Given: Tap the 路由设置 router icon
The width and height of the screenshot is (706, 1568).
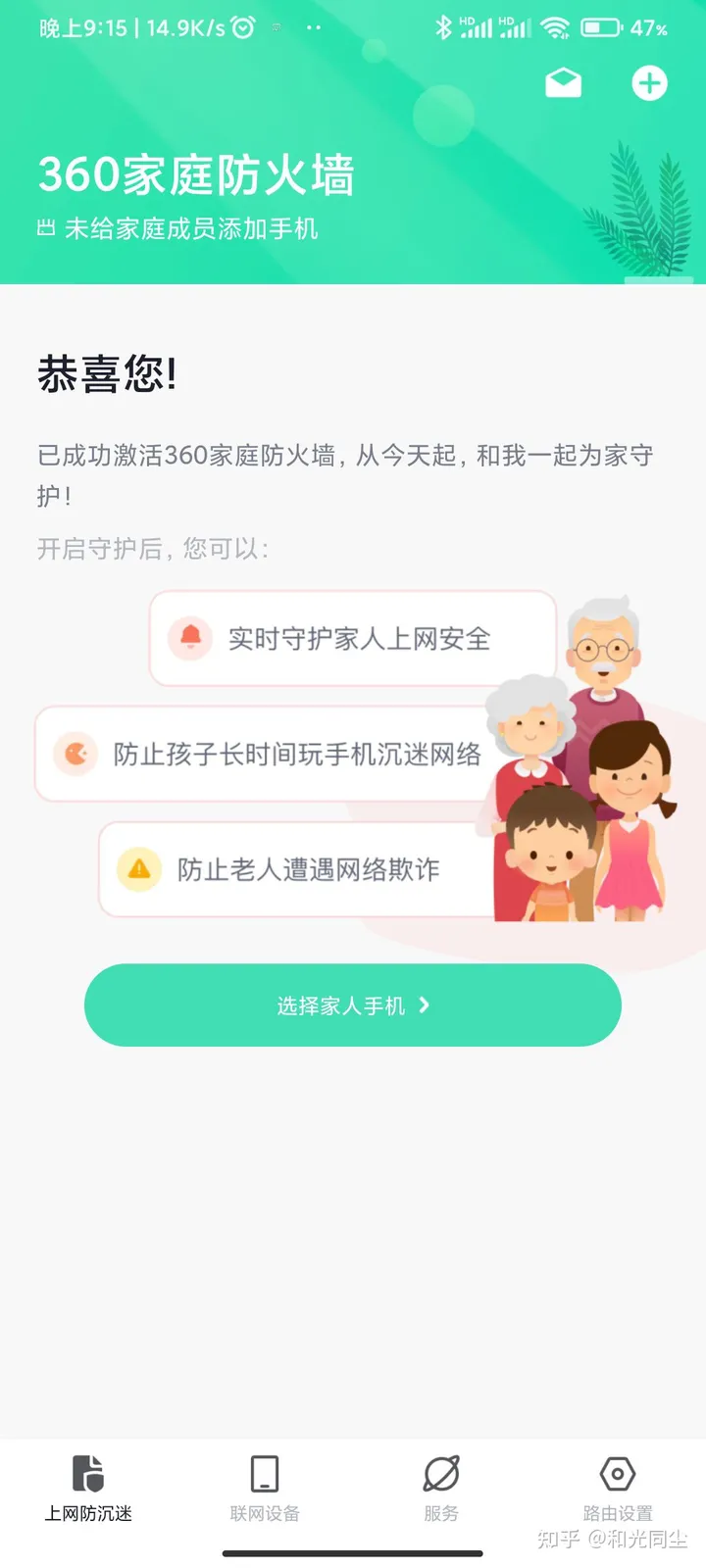Looking at the screenshot, I should pyautogui.click(x=617, y=1473).
